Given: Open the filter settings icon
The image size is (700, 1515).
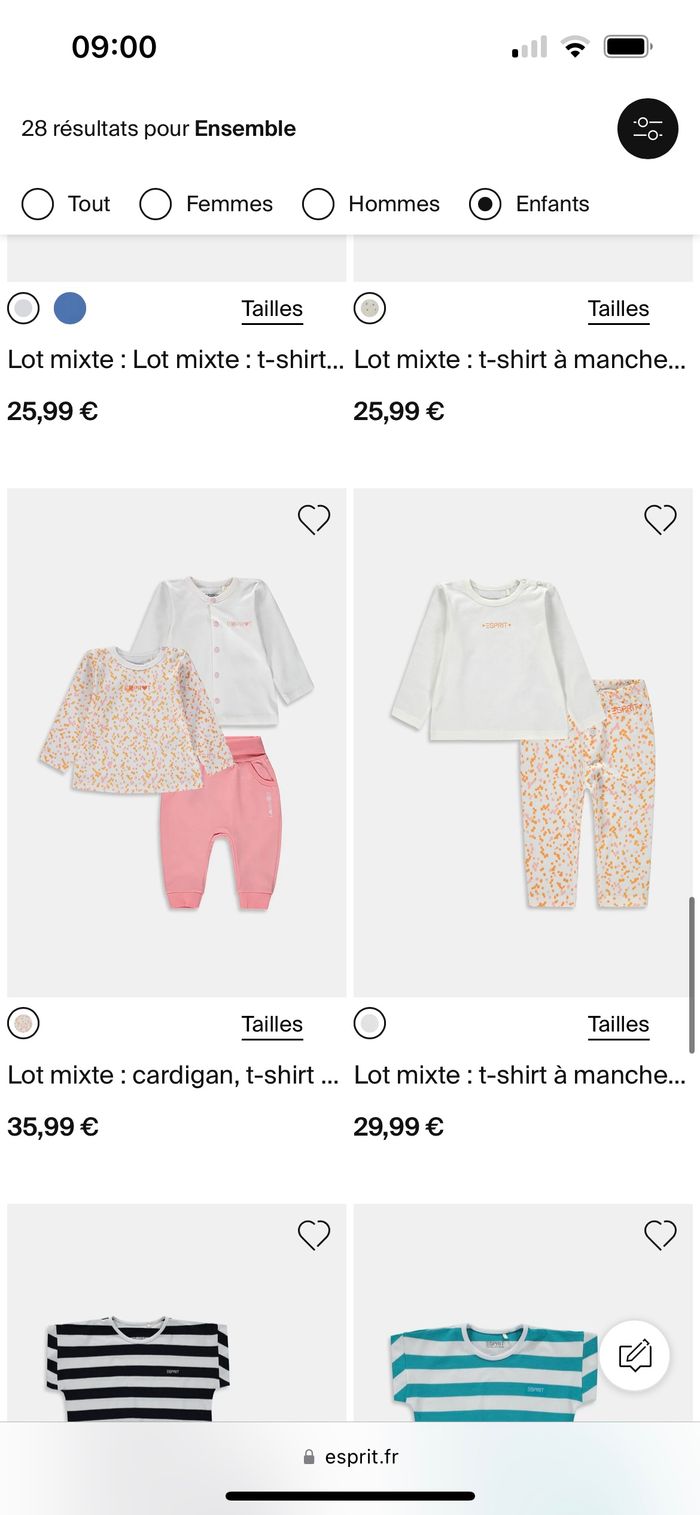Looking at the screenshot, I should (x=648, y=129).
